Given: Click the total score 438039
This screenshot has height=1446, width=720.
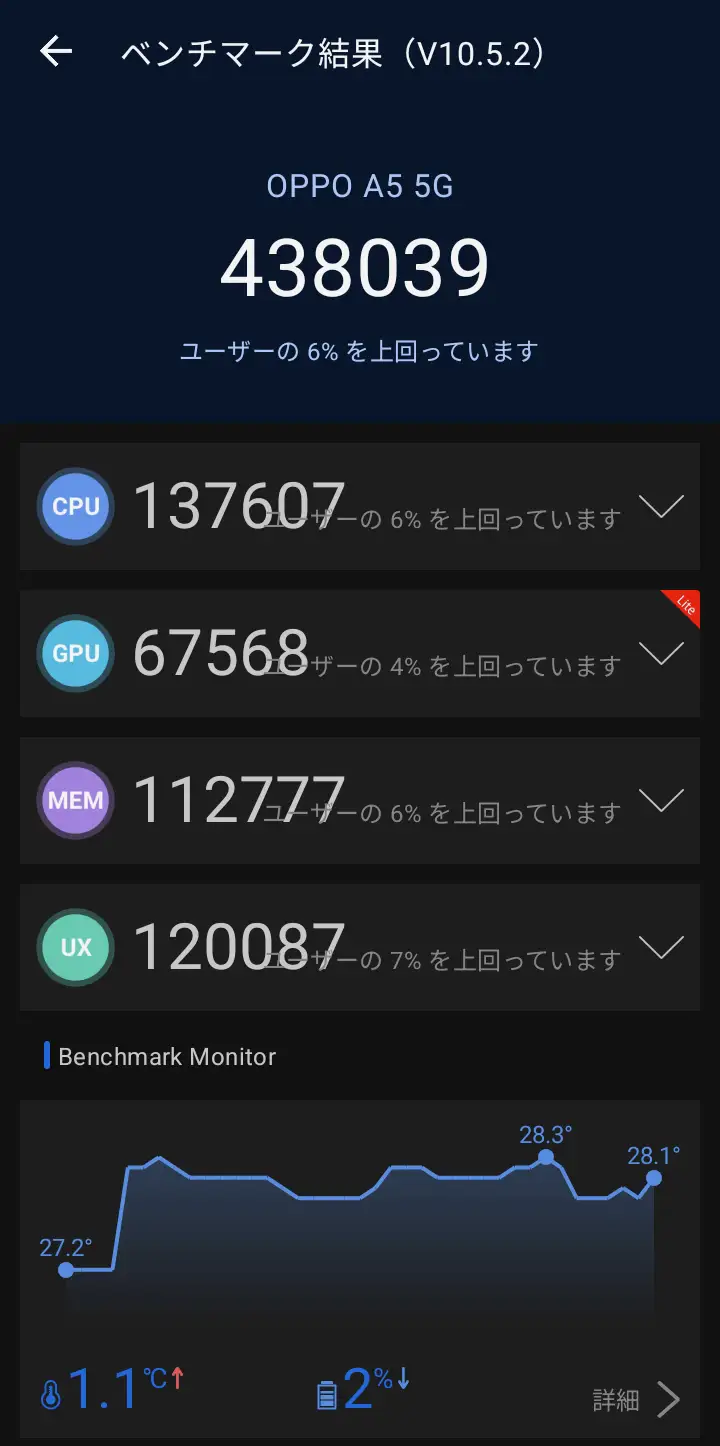Looking at the screenshot, I should click(360, 263).
